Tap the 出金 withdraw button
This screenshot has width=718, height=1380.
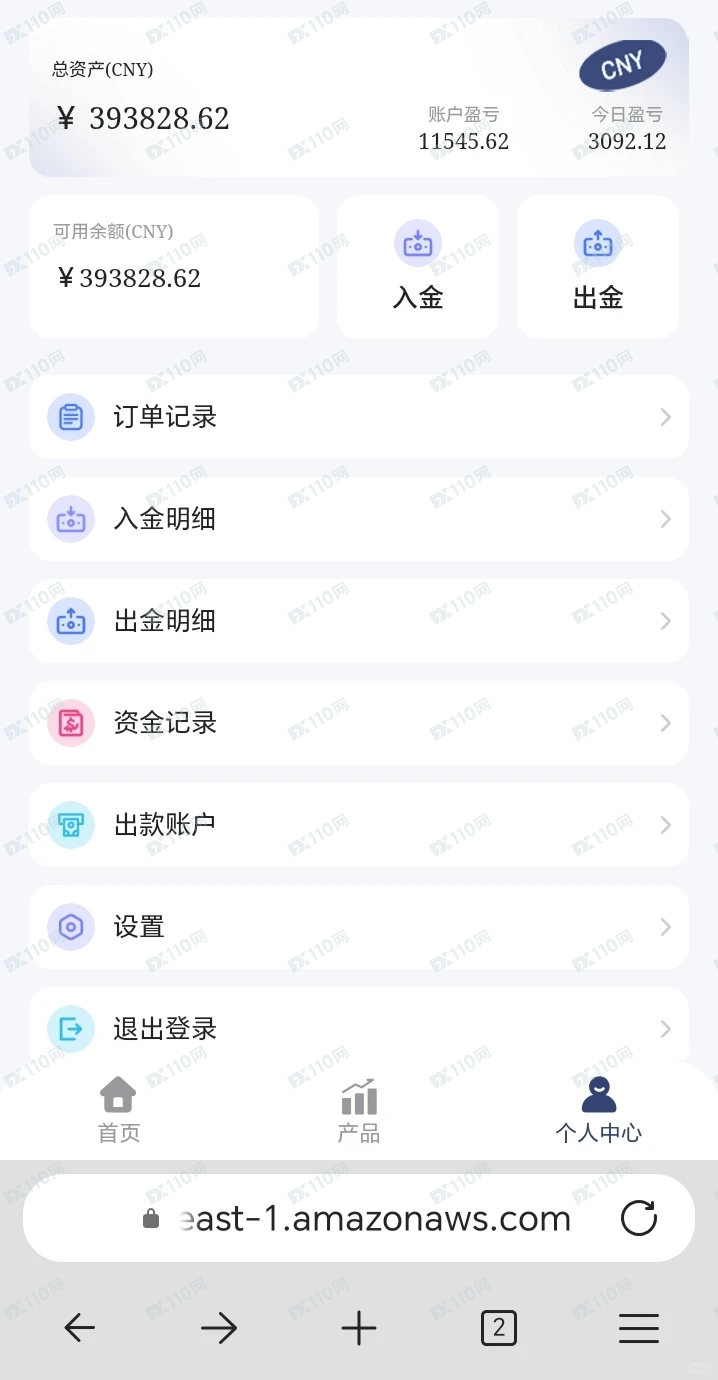pyautogui.click(x=598, y=267)
